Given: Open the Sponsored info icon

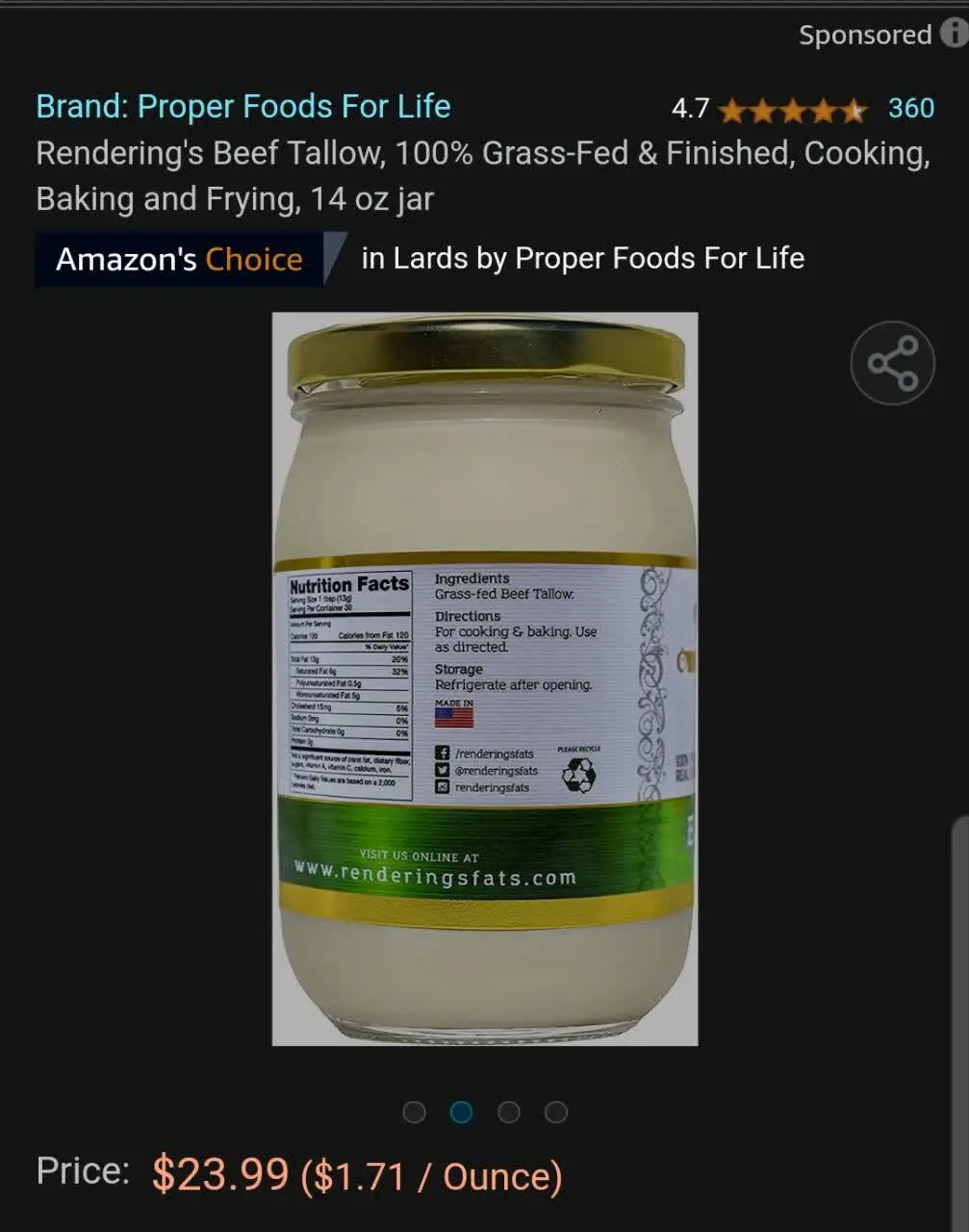Looking at the screenshot, I should 954,34.
